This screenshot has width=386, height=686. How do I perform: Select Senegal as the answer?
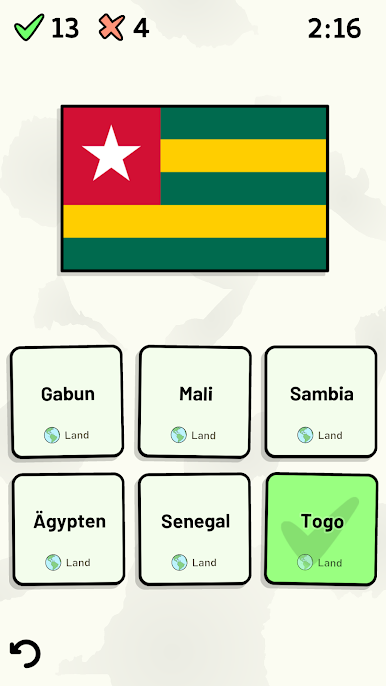click(195, 529)
